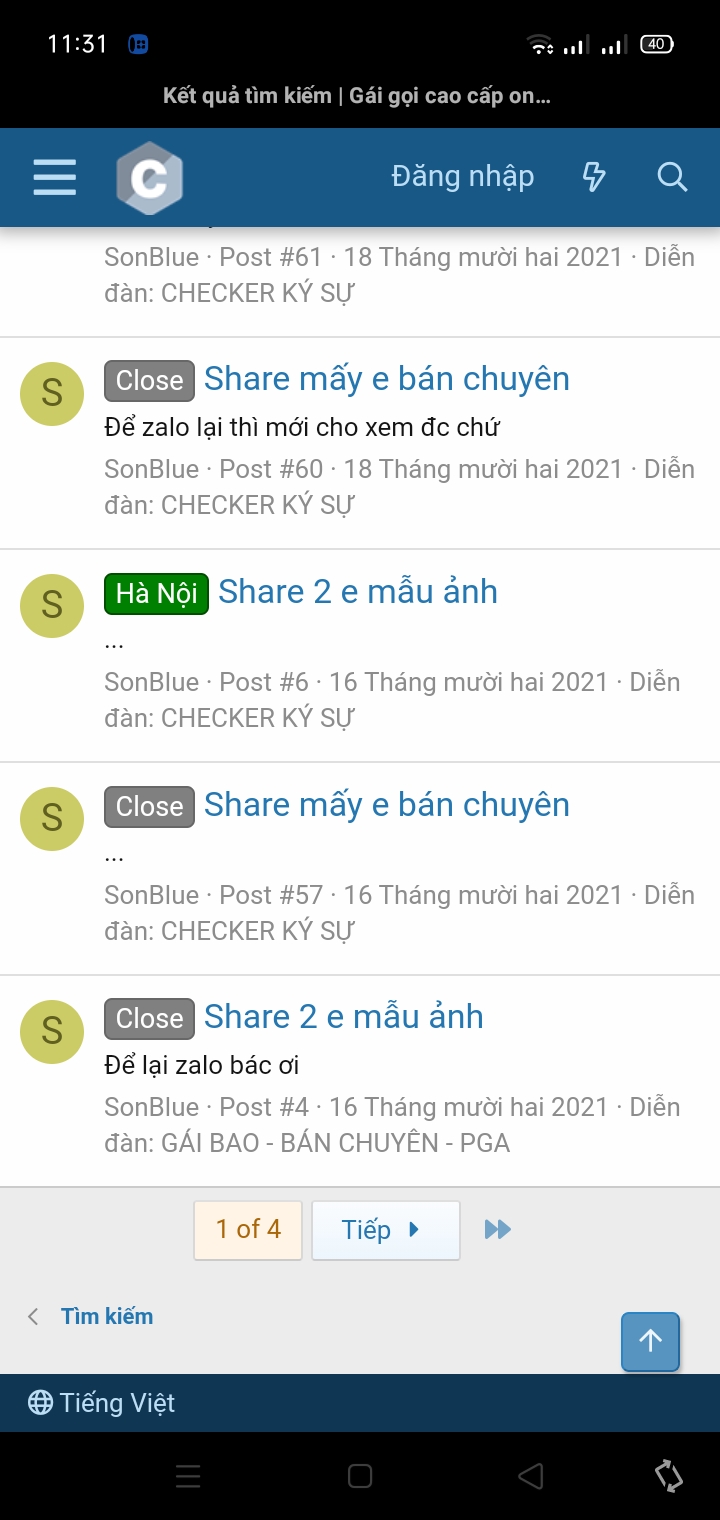Go to the system home screen
The image size is (720, 1520).
point(360,1476)
